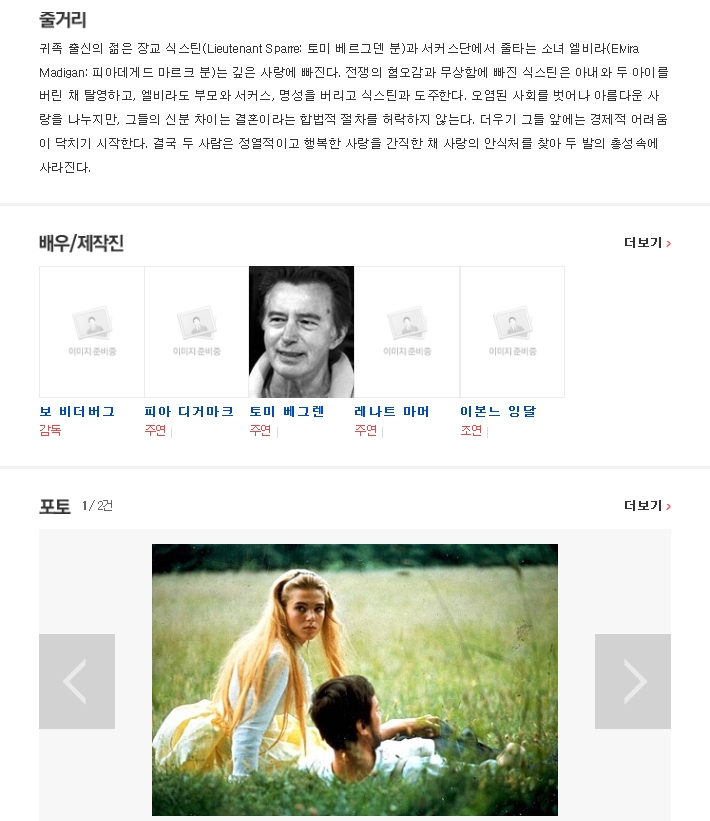Open director 보 비더버그's profile
This screenshot has height=821, width=710.
[77, 411]
